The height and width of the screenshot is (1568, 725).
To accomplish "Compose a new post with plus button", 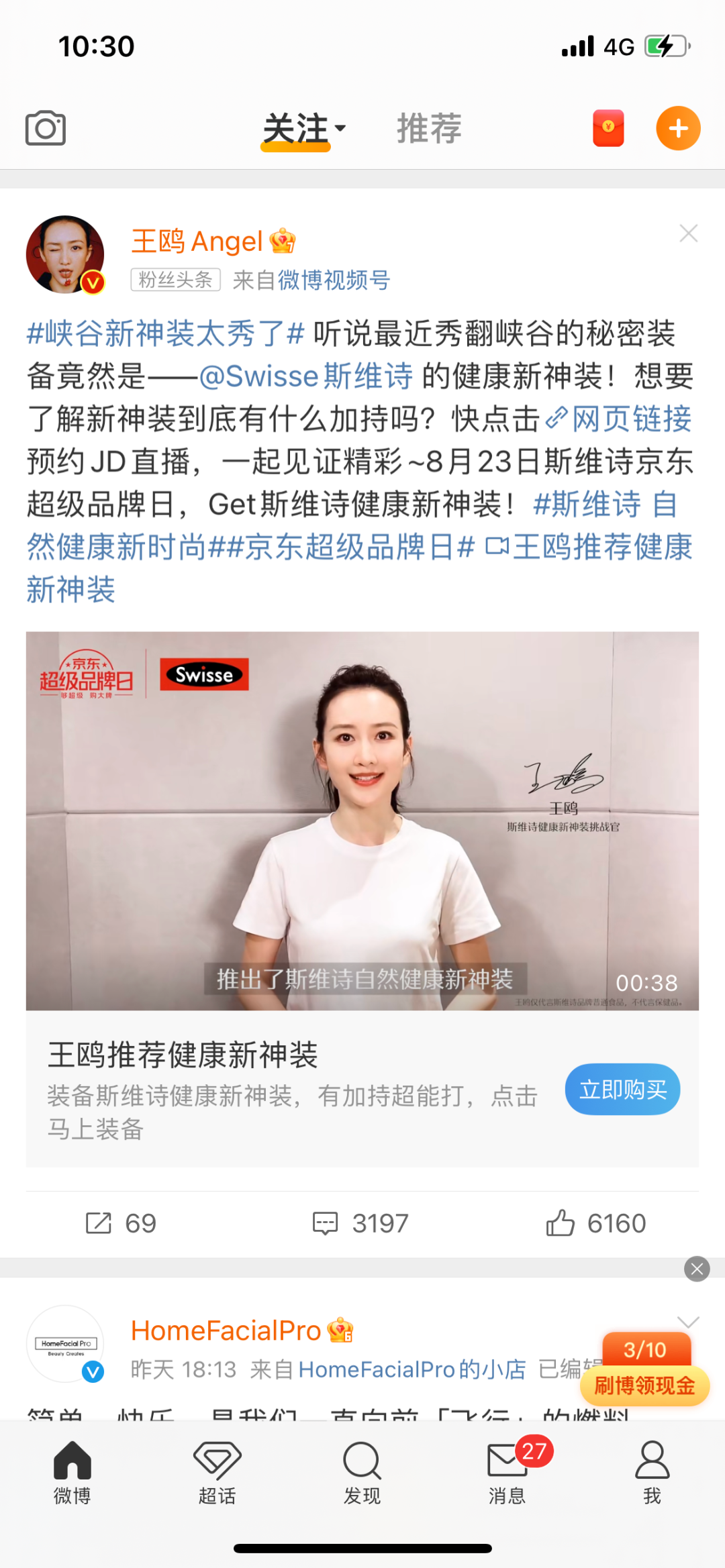I will (678, 128).
